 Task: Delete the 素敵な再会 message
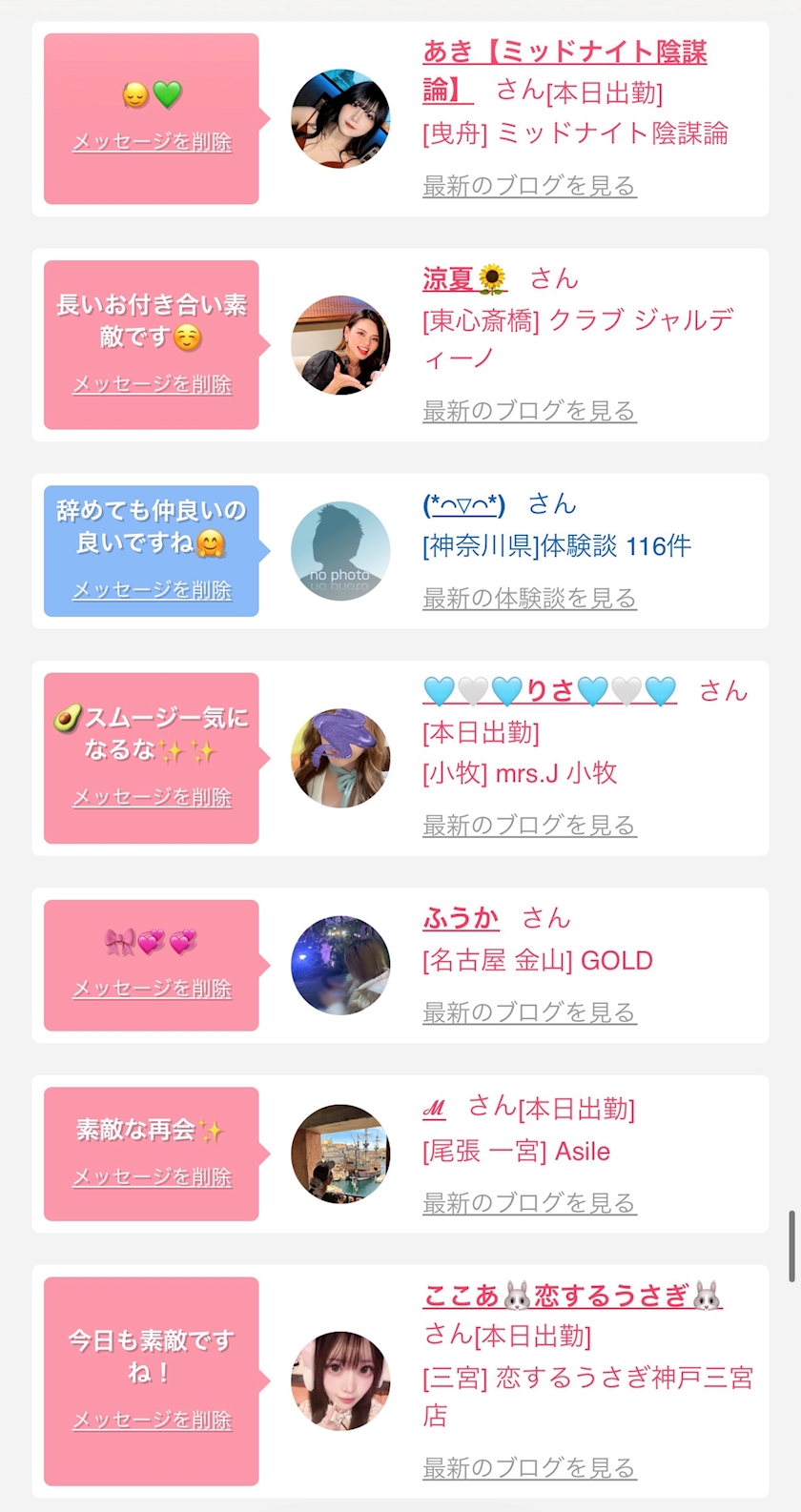153,1177
